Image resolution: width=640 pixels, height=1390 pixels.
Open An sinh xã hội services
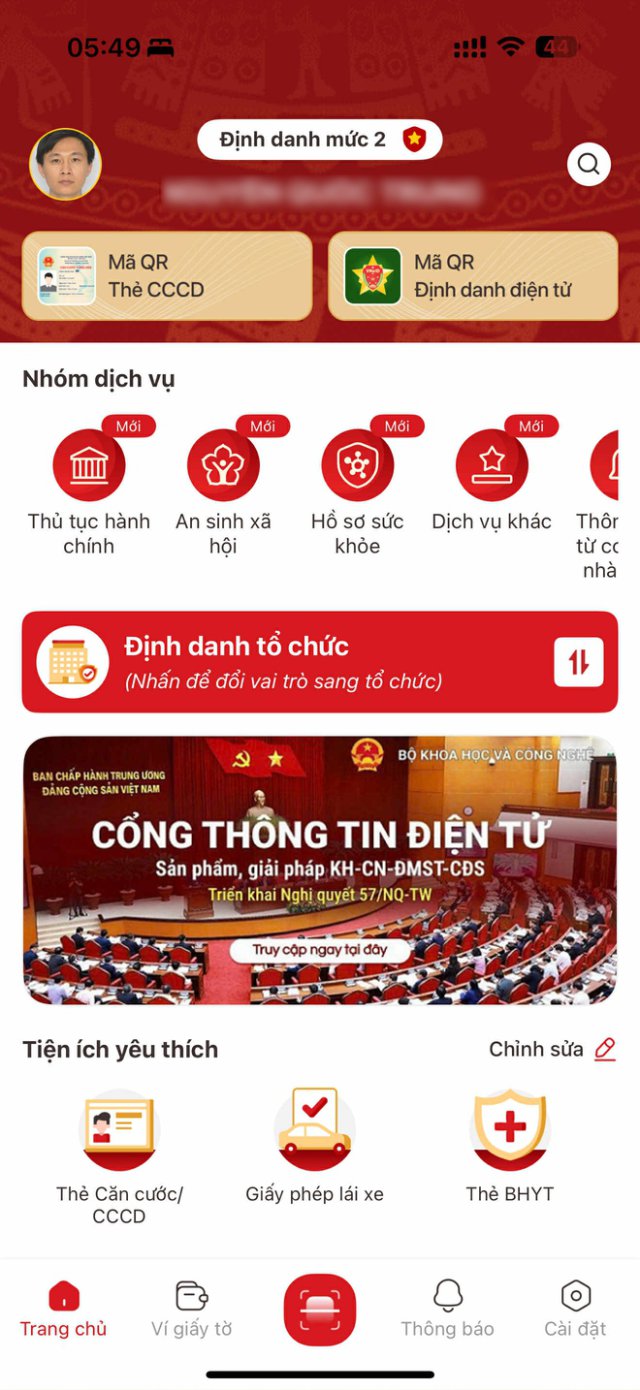[223, 466]
